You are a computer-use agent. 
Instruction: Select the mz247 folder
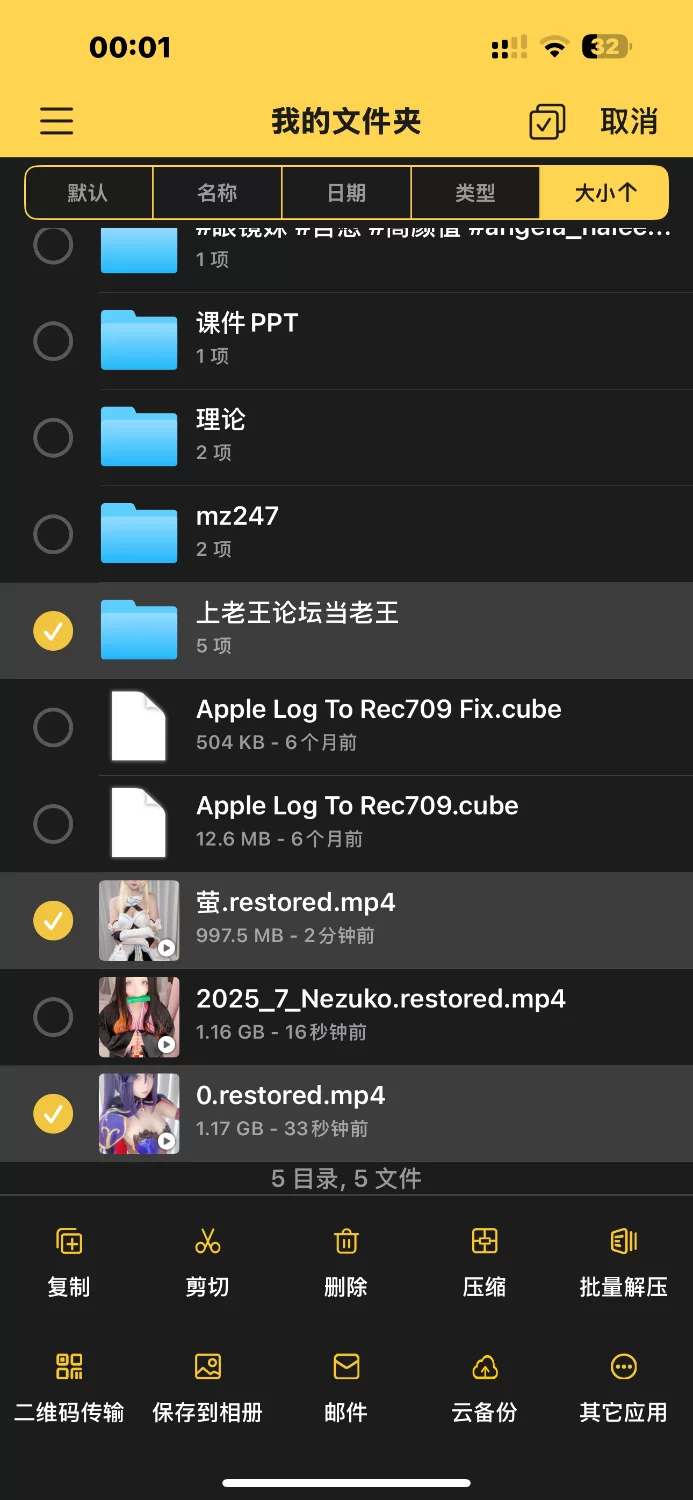53,534
